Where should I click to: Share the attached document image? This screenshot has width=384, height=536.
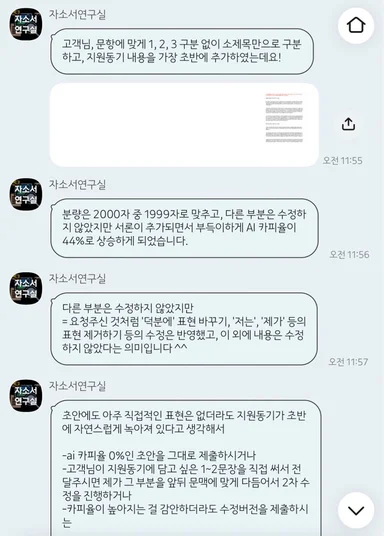click(348, 124)
